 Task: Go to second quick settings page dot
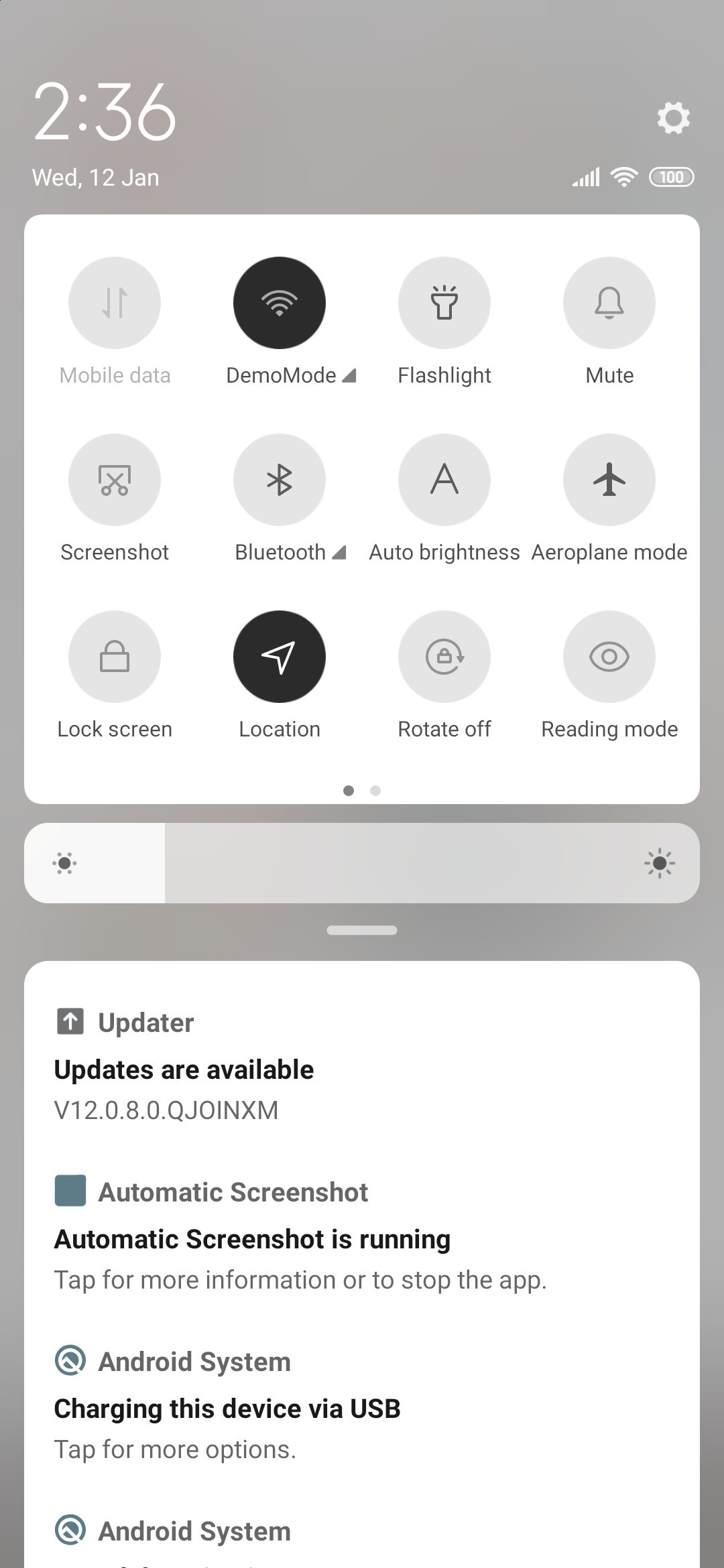pyautogui.click(x=375, y=791)
